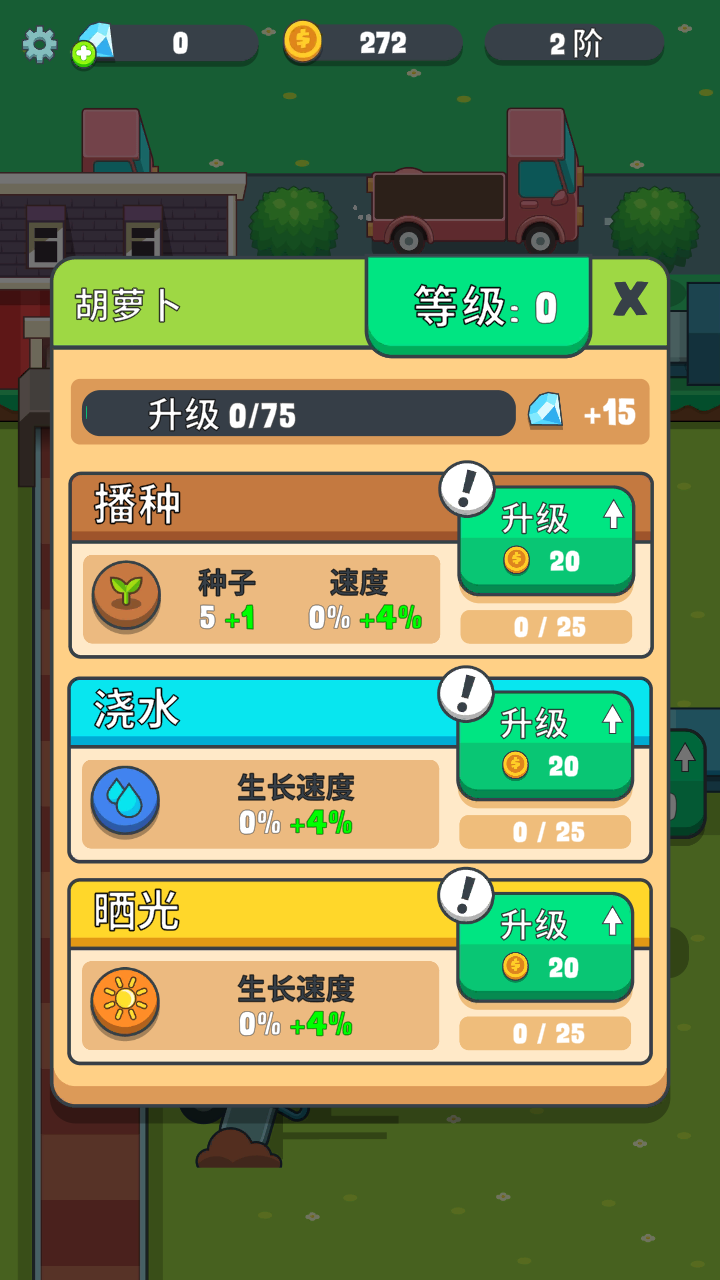
Task: Tap the coin icon showing 272
Action: [302, 42]
